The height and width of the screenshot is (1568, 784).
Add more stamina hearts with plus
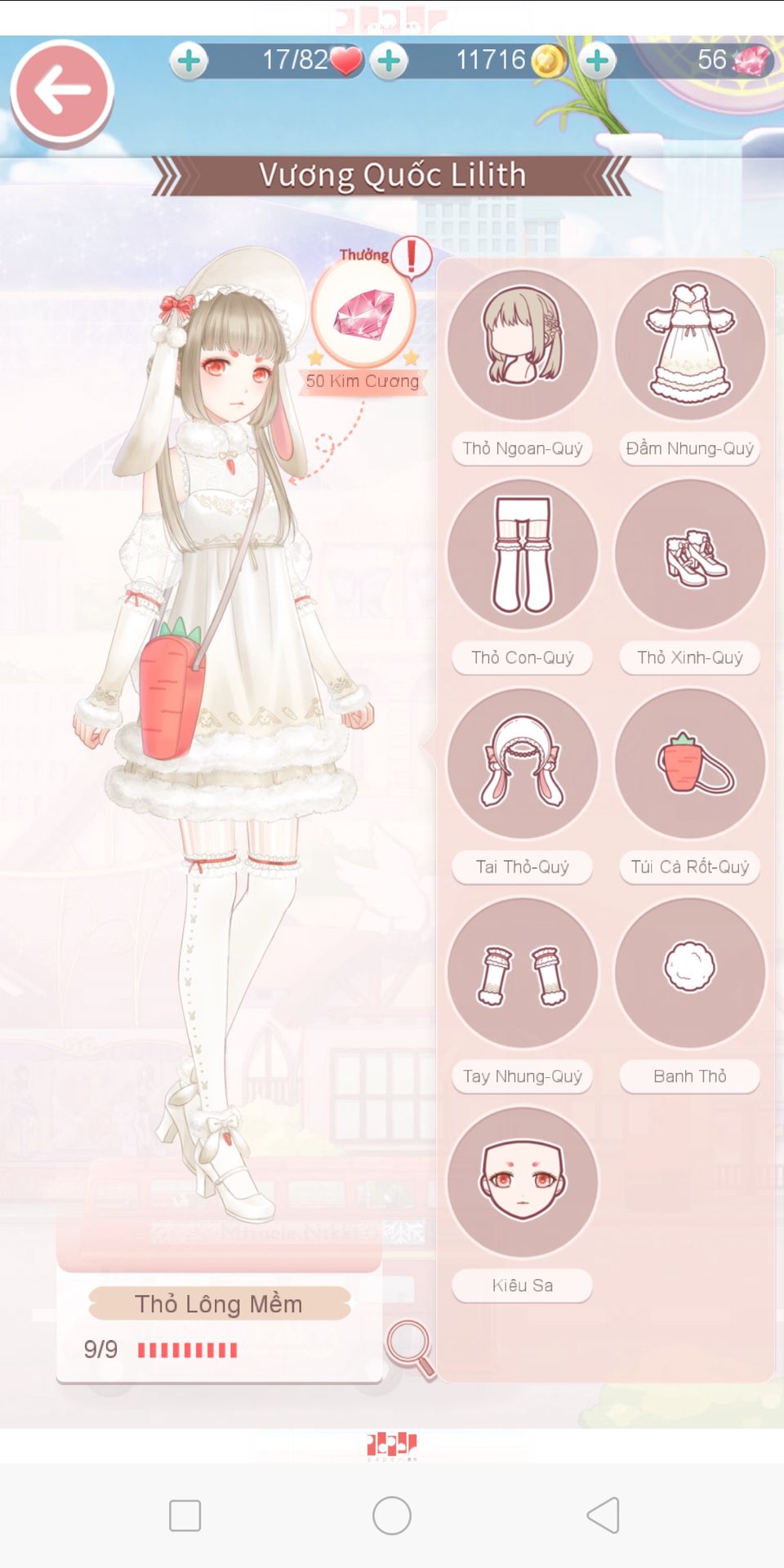[x=189, y=61]
